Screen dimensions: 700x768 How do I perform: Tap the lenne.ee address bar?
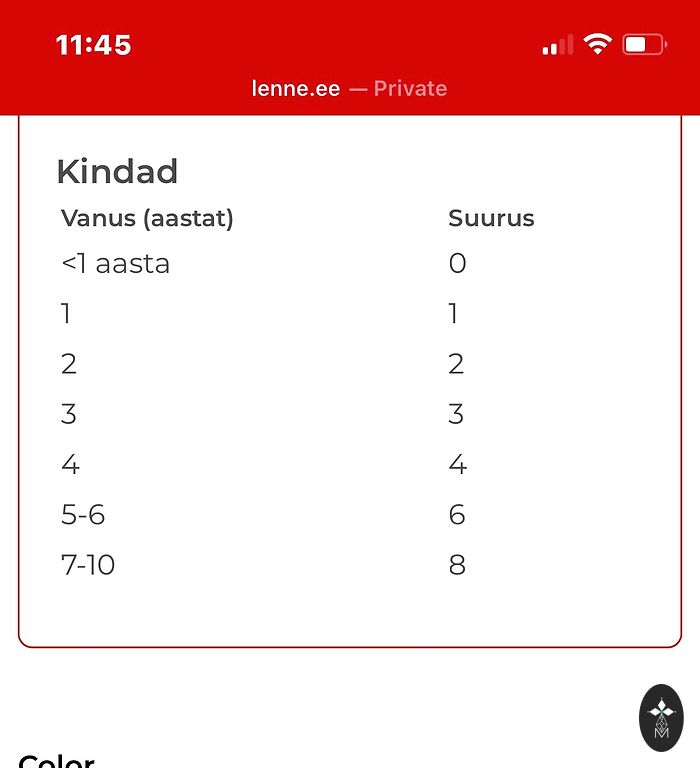[x=349, y=88]
